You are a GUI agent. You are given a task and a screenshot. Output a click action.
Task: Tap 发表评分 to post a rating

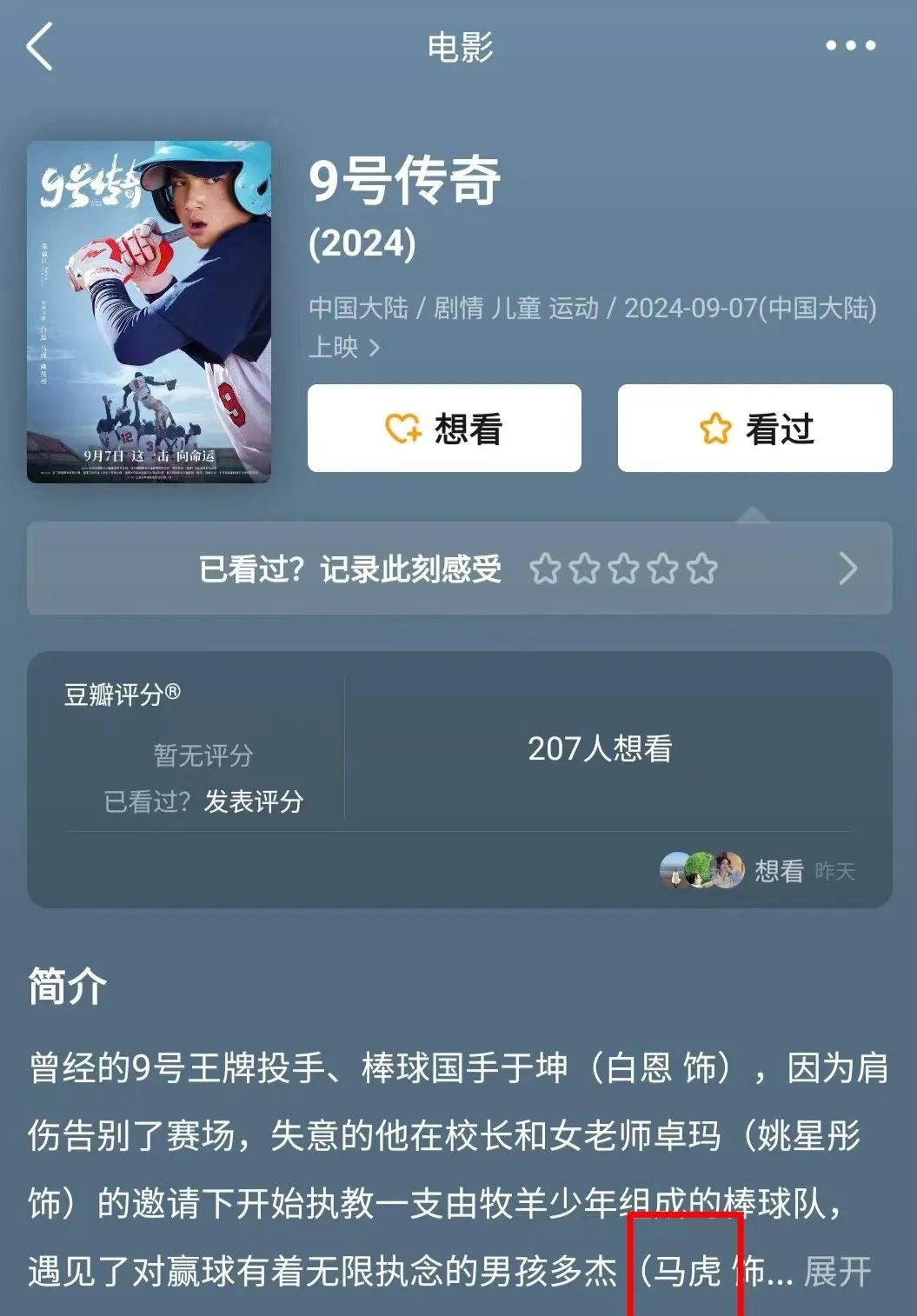[254, 801]
